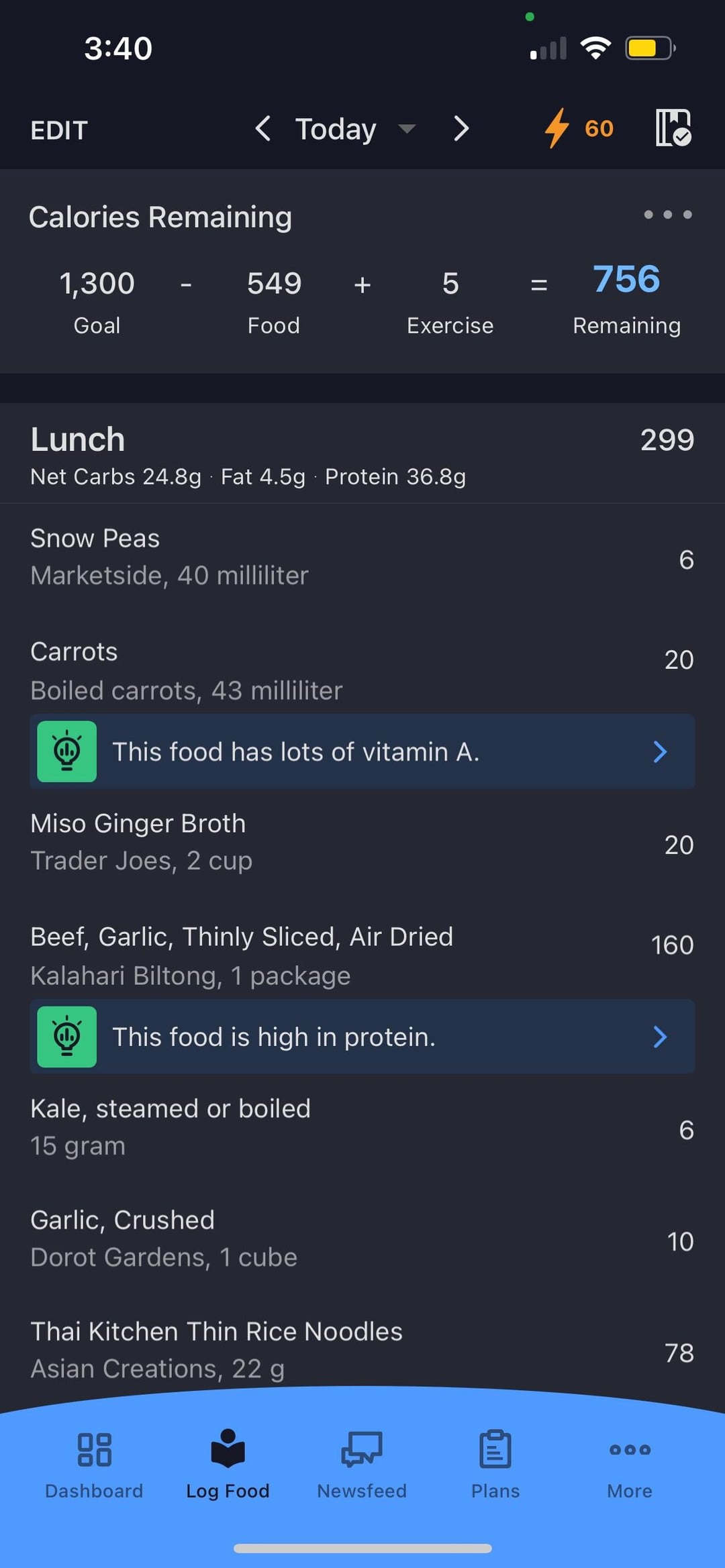Open the Kale, steamed or boiled entry

pos(362,1128)
